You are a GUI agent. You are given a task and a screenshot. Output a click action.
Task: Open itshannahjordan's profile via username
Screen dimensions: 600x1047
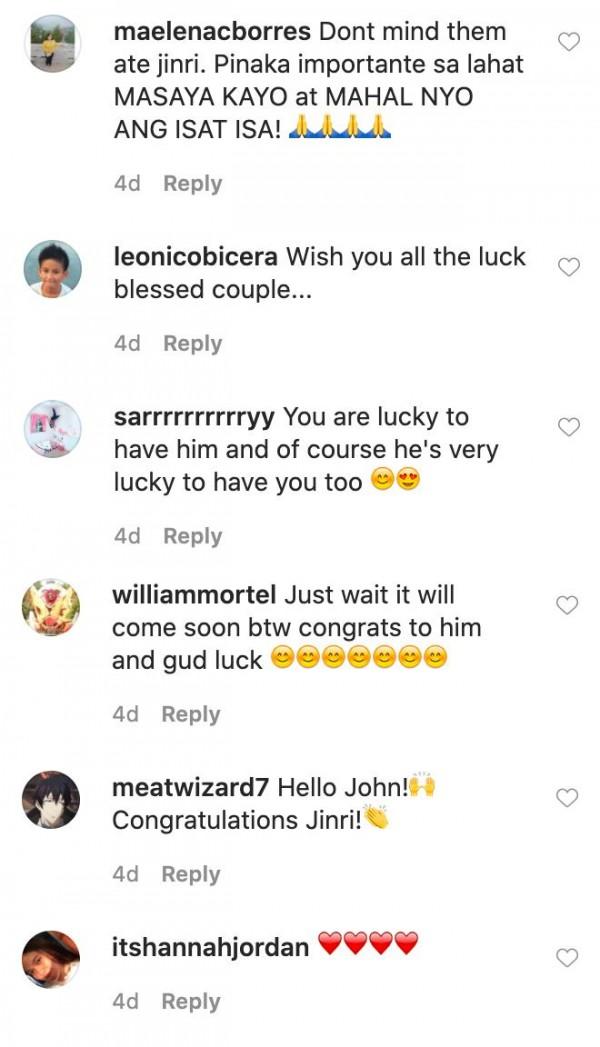pos(210,946)
